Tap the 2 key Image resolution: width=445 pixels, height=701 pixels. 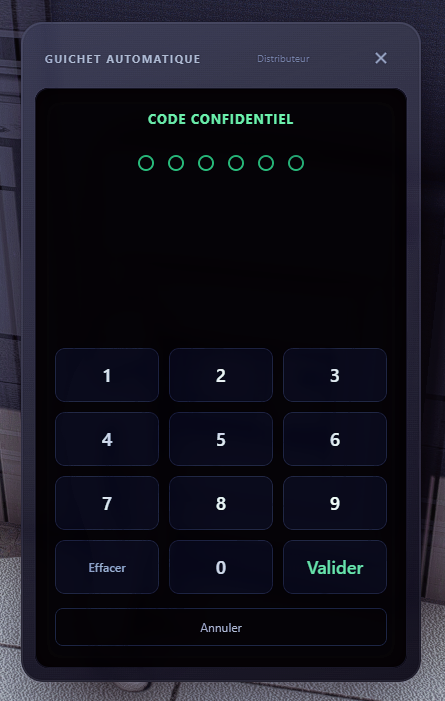[221, 375]
